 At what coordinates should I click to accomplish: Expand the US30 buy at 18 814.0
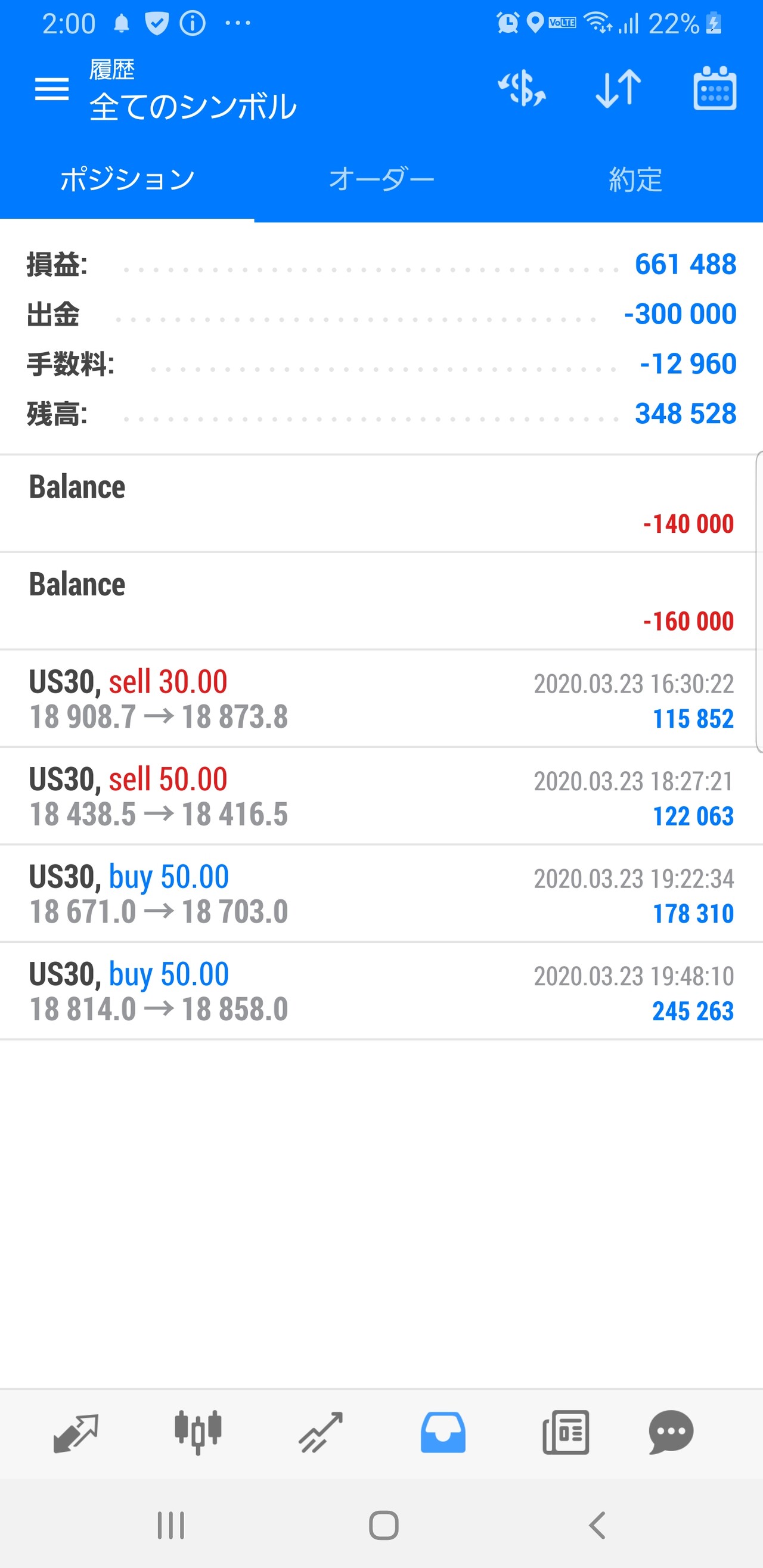(x=381, y=991)
